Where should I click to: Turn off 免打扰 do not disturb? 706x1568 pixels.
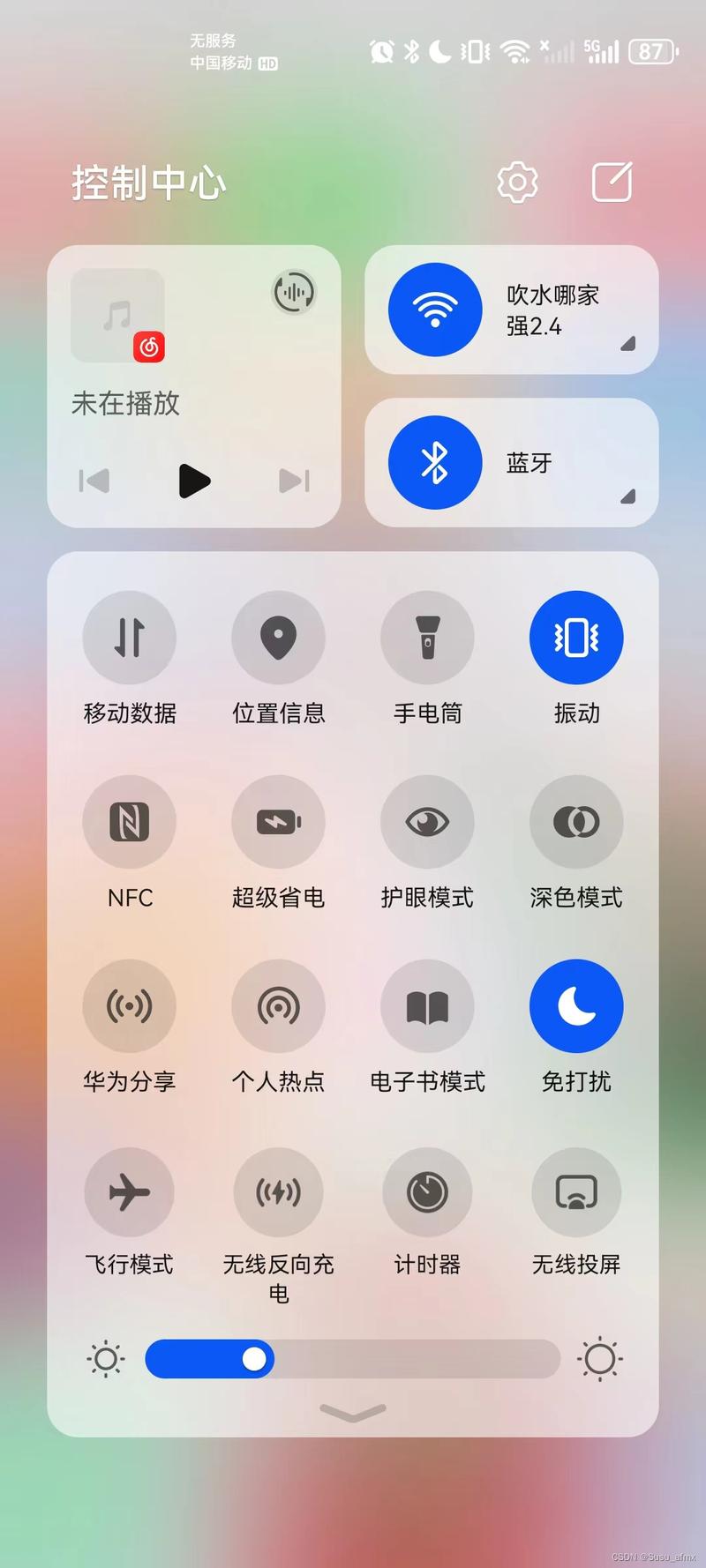coord(576,1006)
